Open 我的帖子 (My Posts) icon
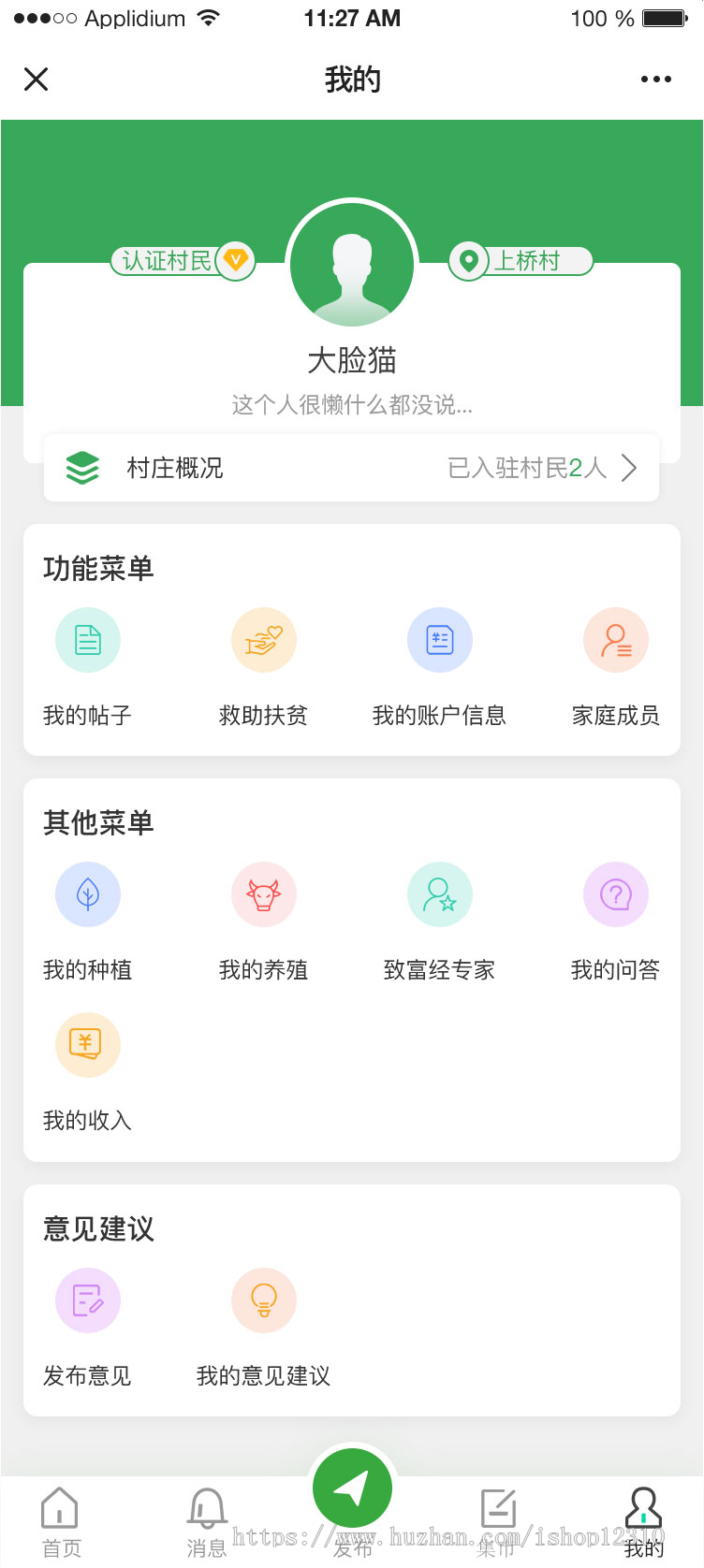The width and height of the screenshot is (704, 1568). click(x=88, y=640)
